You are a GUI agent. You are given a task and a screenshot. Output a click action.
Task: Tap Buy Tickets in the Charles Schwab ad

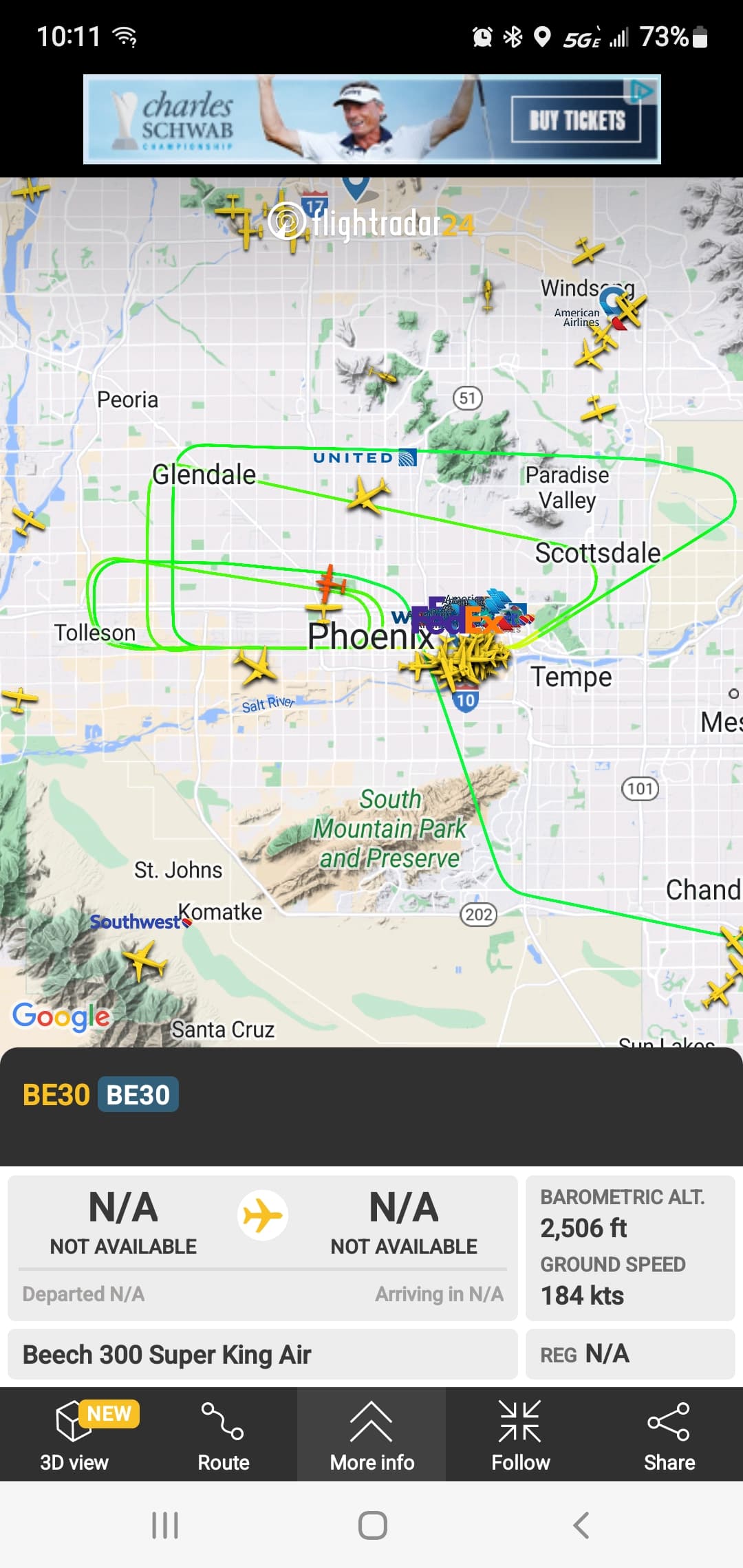(577, 120)
